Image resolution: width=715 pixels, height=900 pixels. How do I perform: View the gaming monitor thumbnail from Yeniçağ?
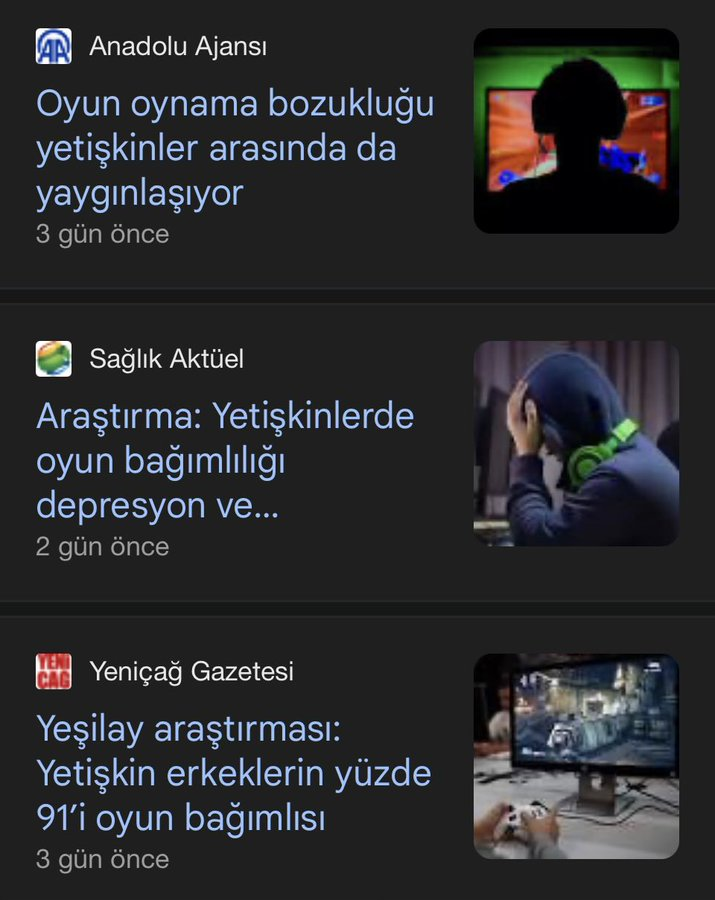tap(576, 756)
